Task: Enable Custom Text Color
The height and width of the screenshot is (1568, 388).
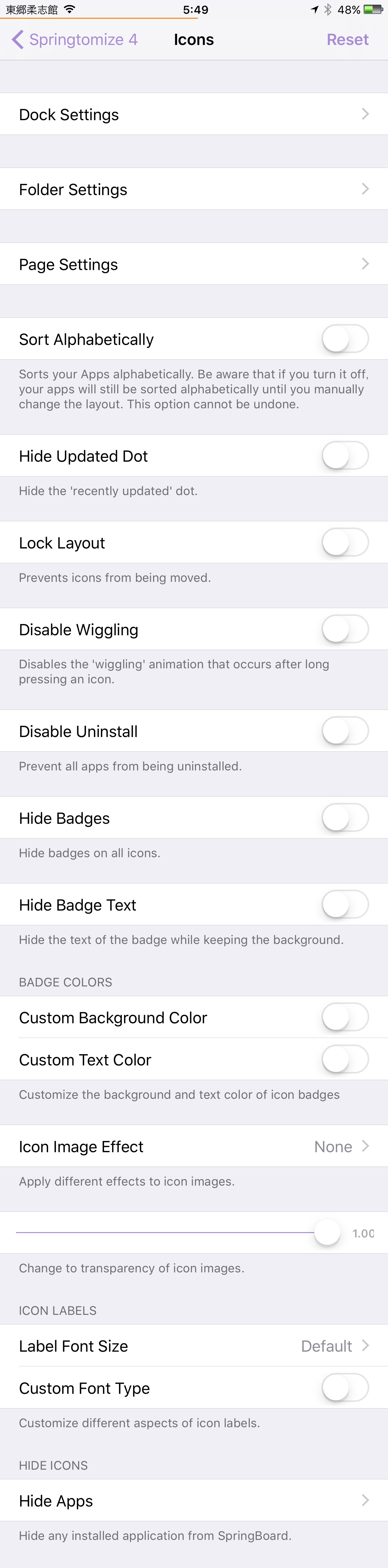Action: point(345,1059)
